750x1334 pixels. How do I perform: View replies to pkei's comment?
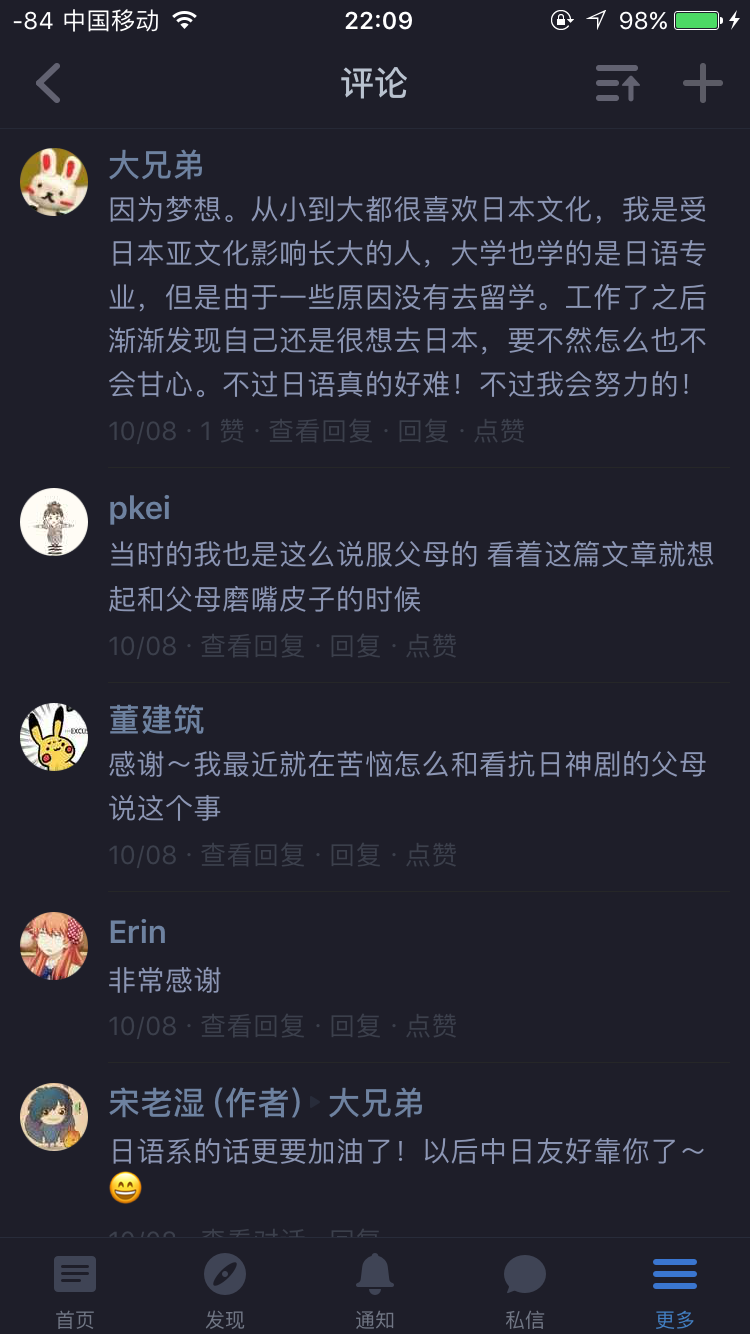pyautogui.click(x=252, y=646)
